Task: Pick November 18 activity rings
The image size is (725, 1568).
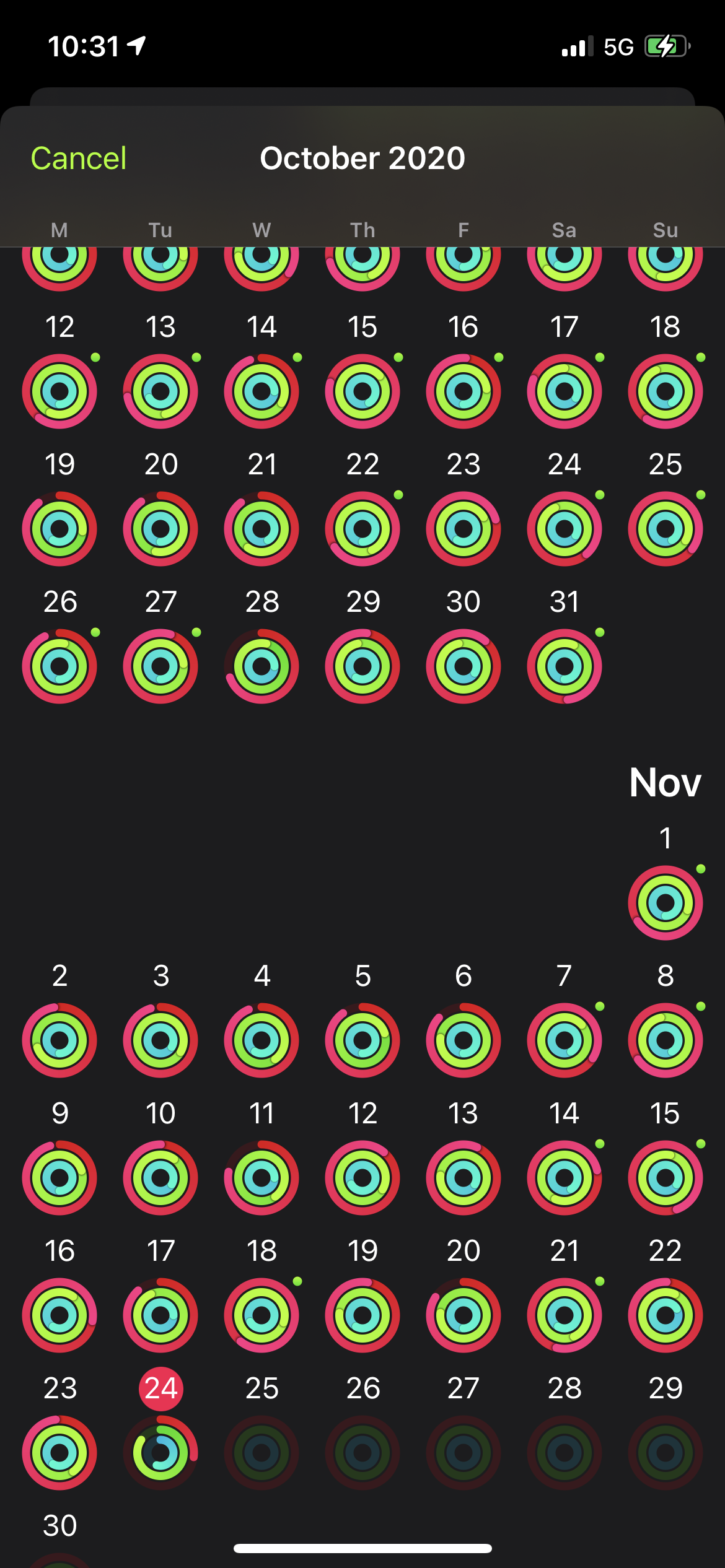Action: coord(261,1315)
